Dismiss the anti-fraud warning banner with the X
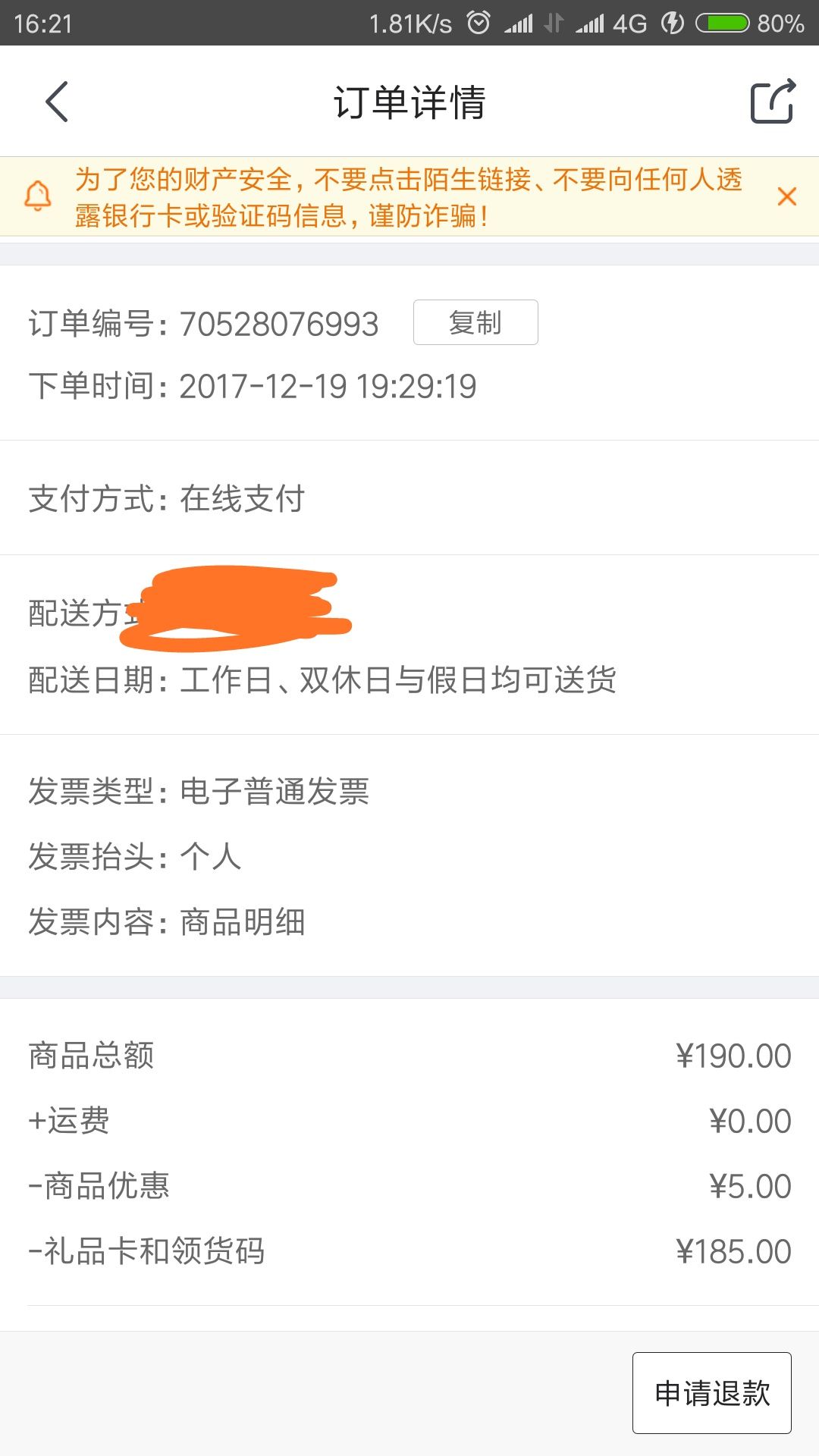The image size is (819, 1456). [x=787, y=196]
